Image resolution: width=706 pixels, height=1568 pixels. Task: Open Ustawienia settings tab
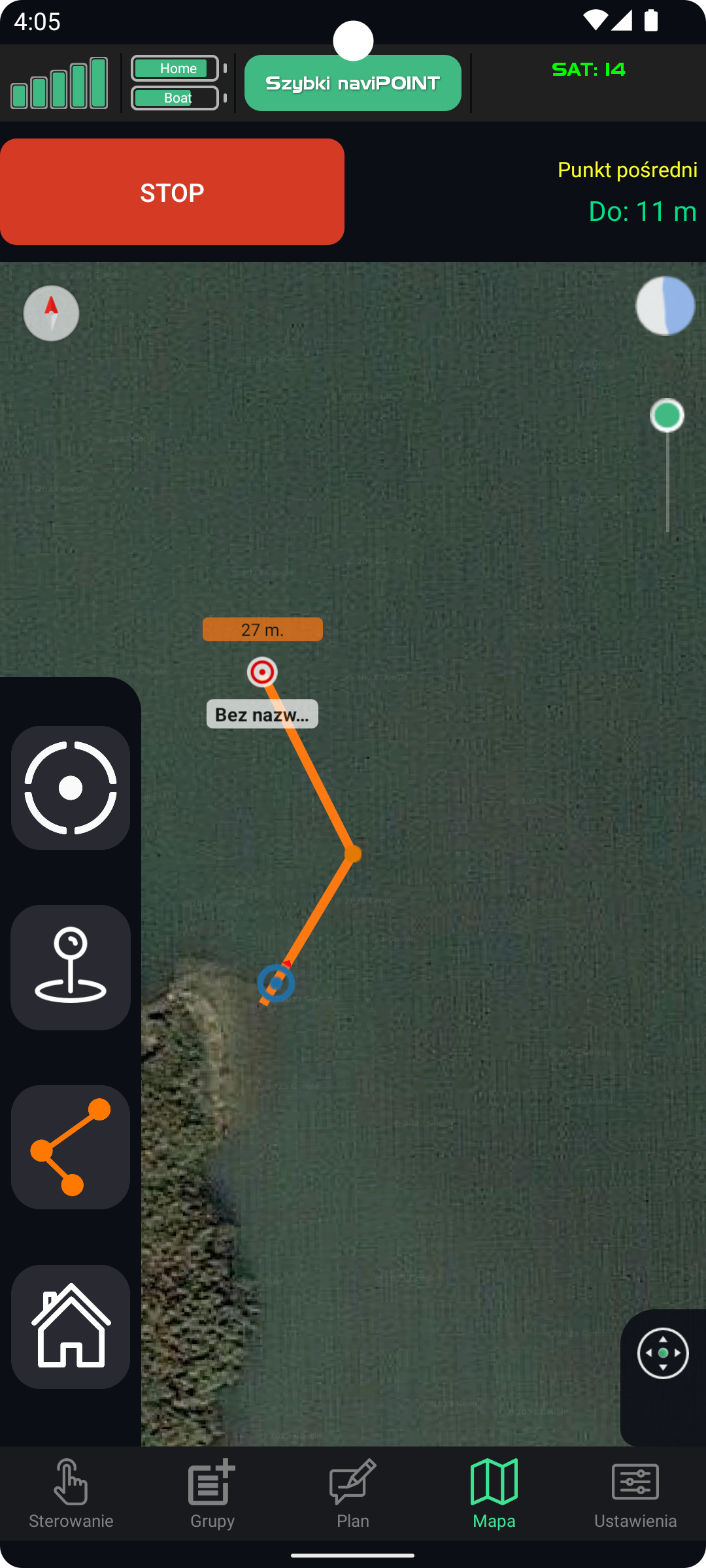click(x=635, y=1494)
